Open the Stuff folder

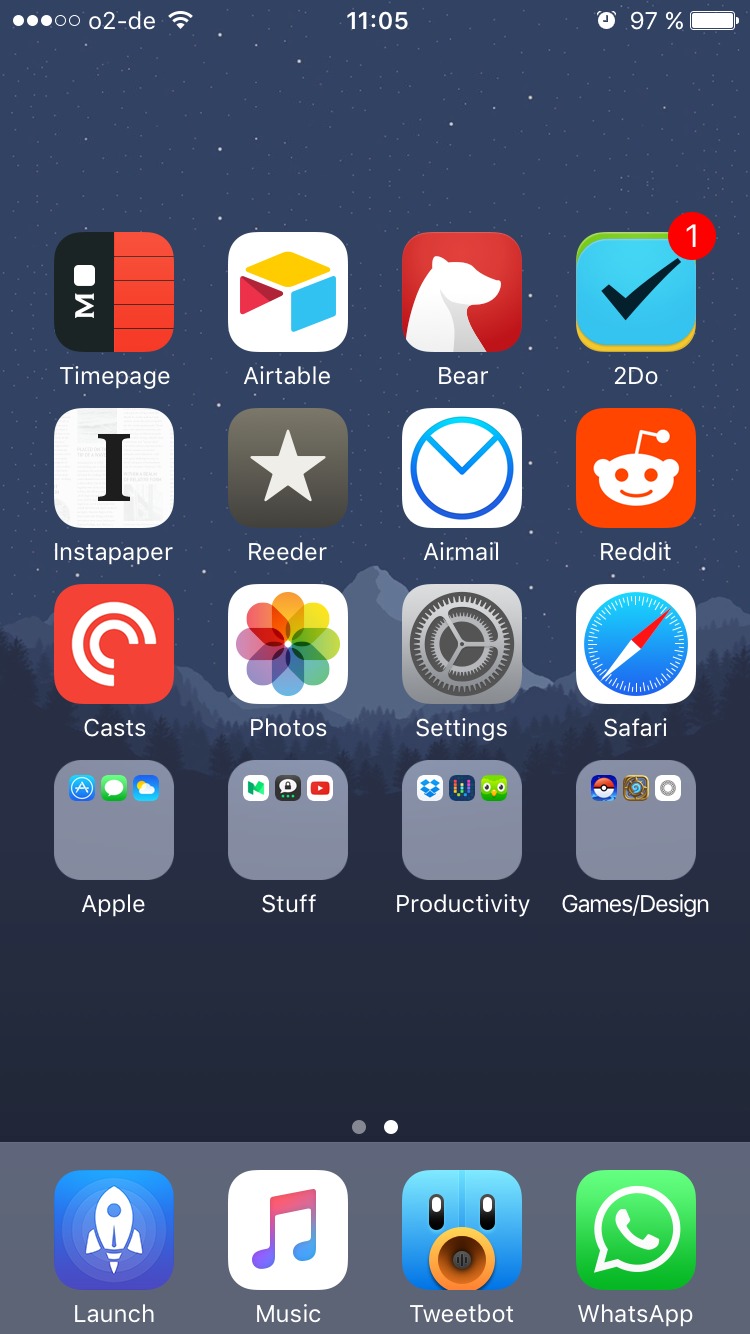point(288,820)
